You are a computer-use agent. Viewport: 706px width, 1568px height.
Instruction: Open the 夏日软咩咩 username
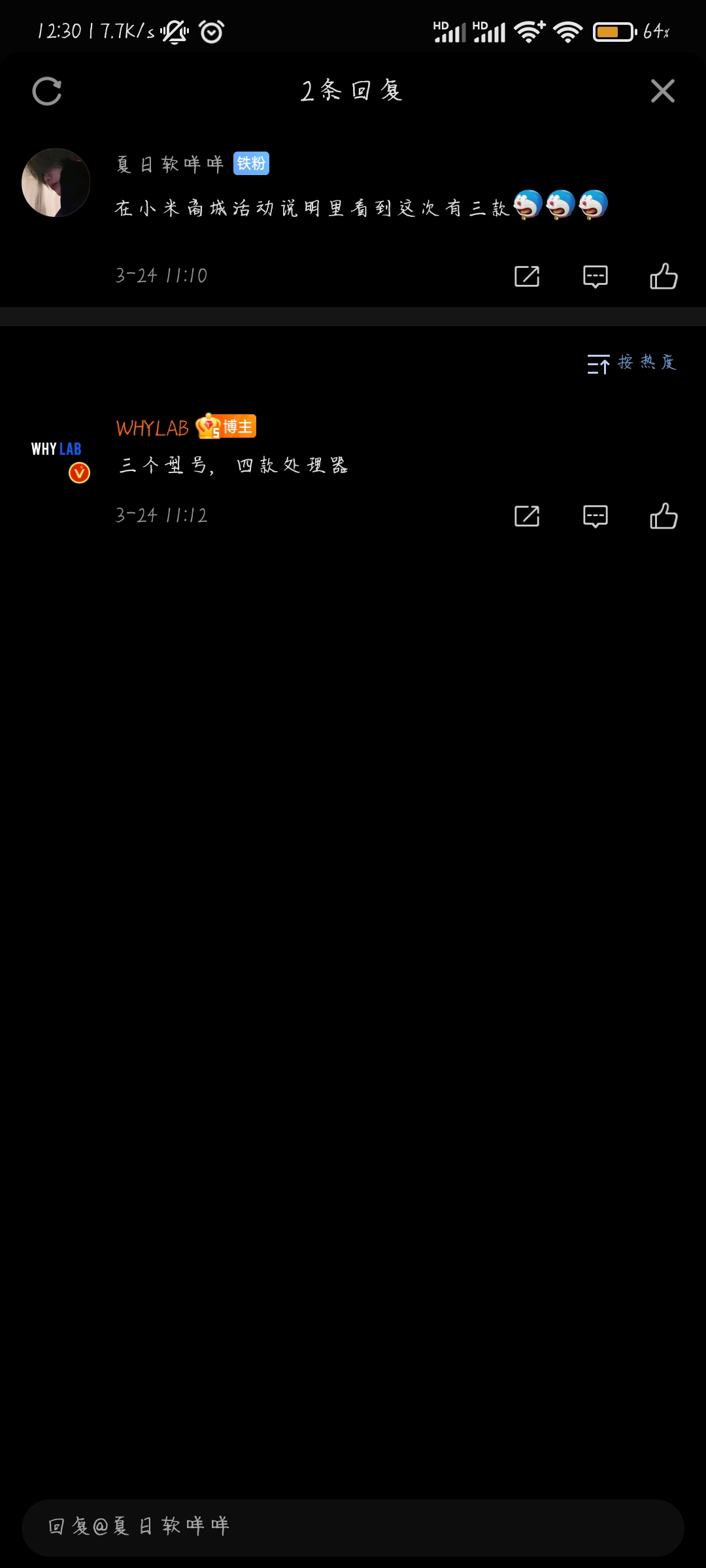coord(170,163)
